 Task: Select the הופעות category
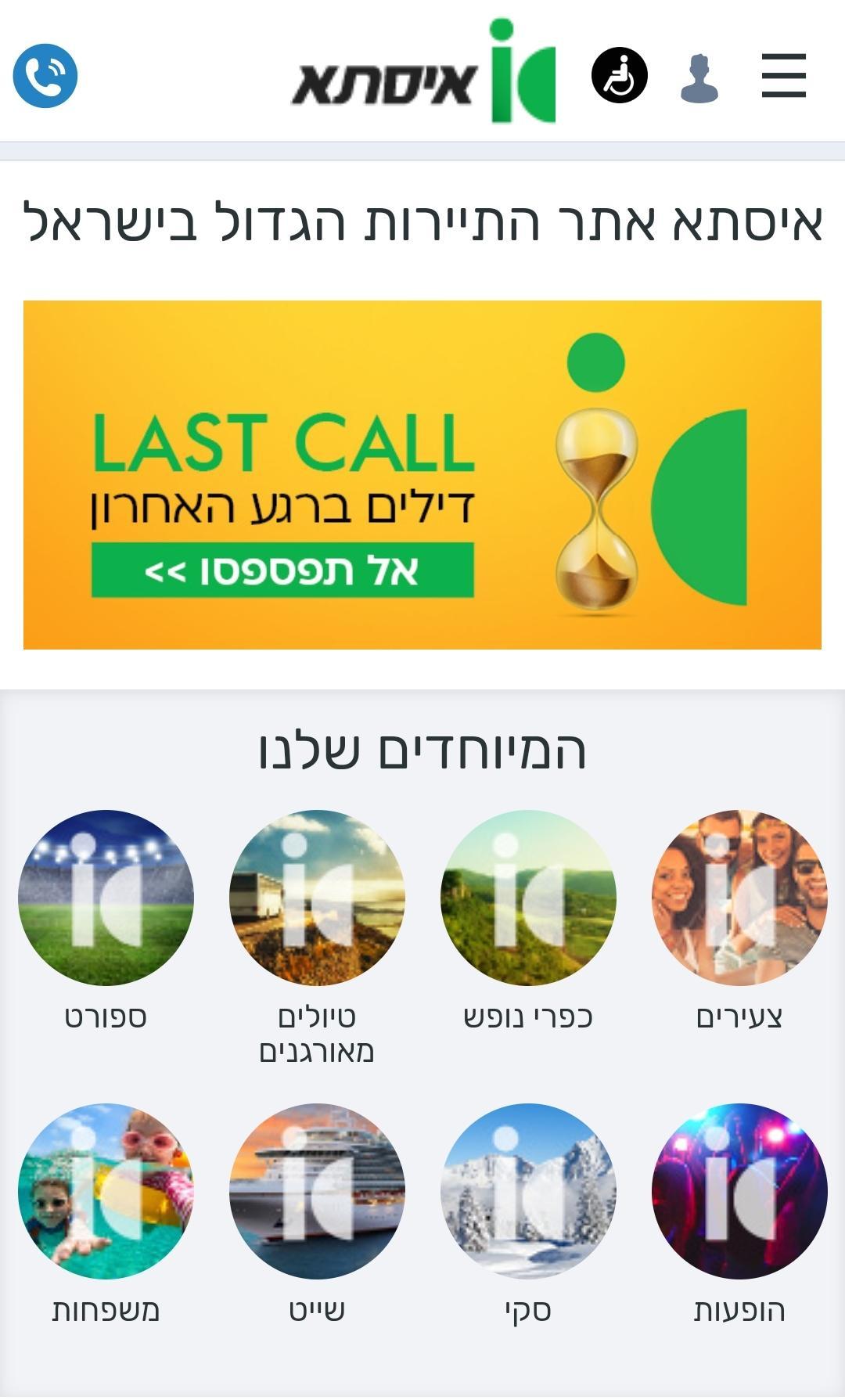(x=739, y=1190)
